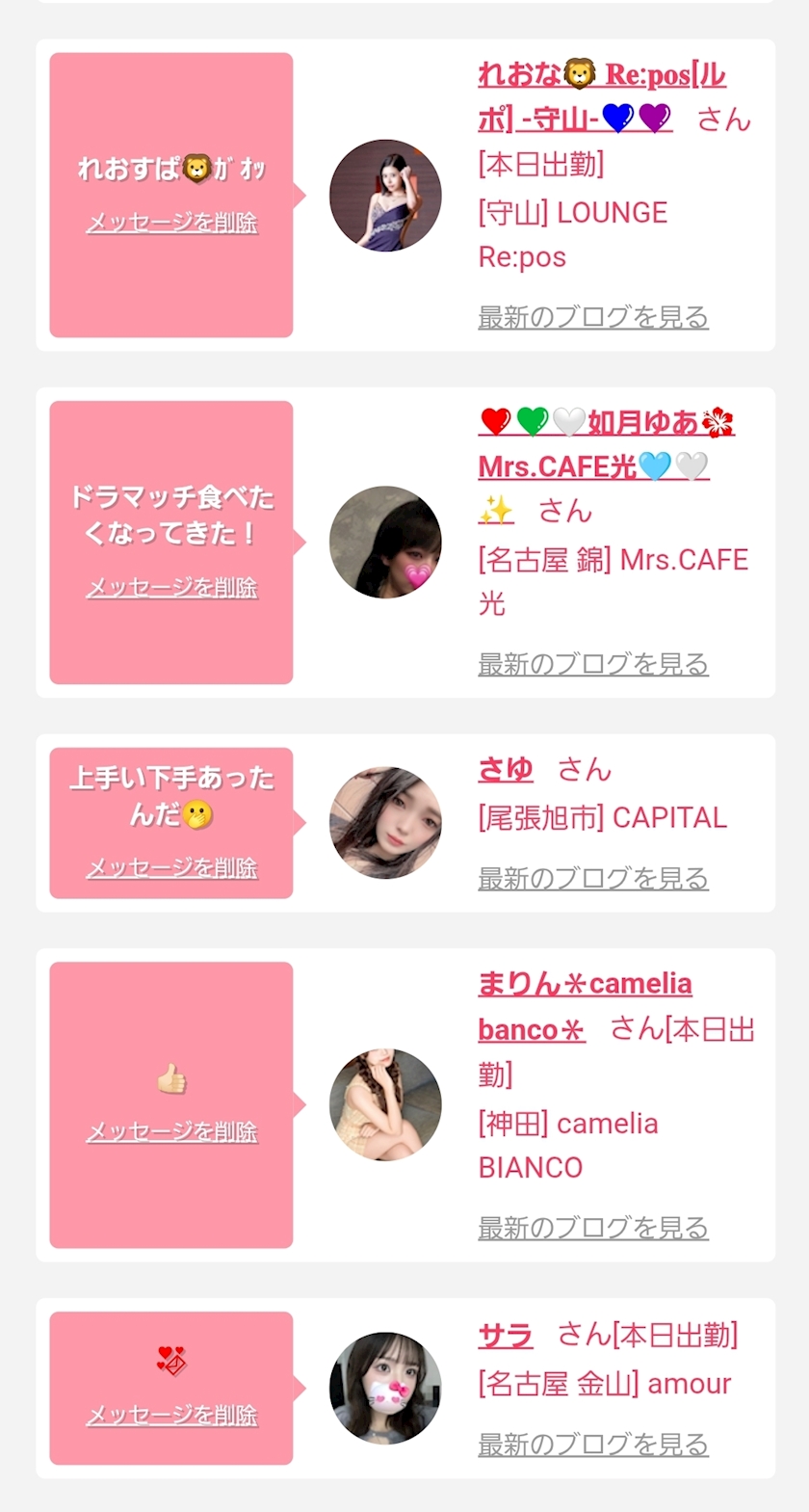
Task: View latest blog of 如月ゆあ
Action: tap(593, 664)
